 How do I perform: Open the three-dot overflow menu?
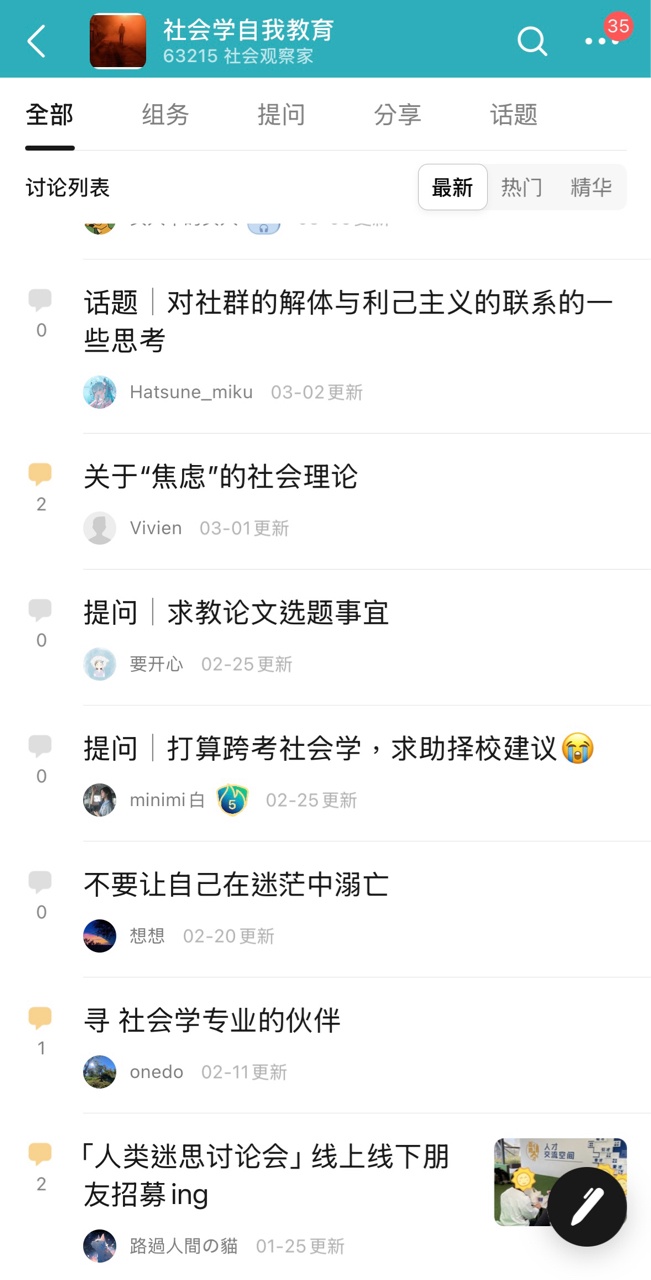click(x=600, y=41)
